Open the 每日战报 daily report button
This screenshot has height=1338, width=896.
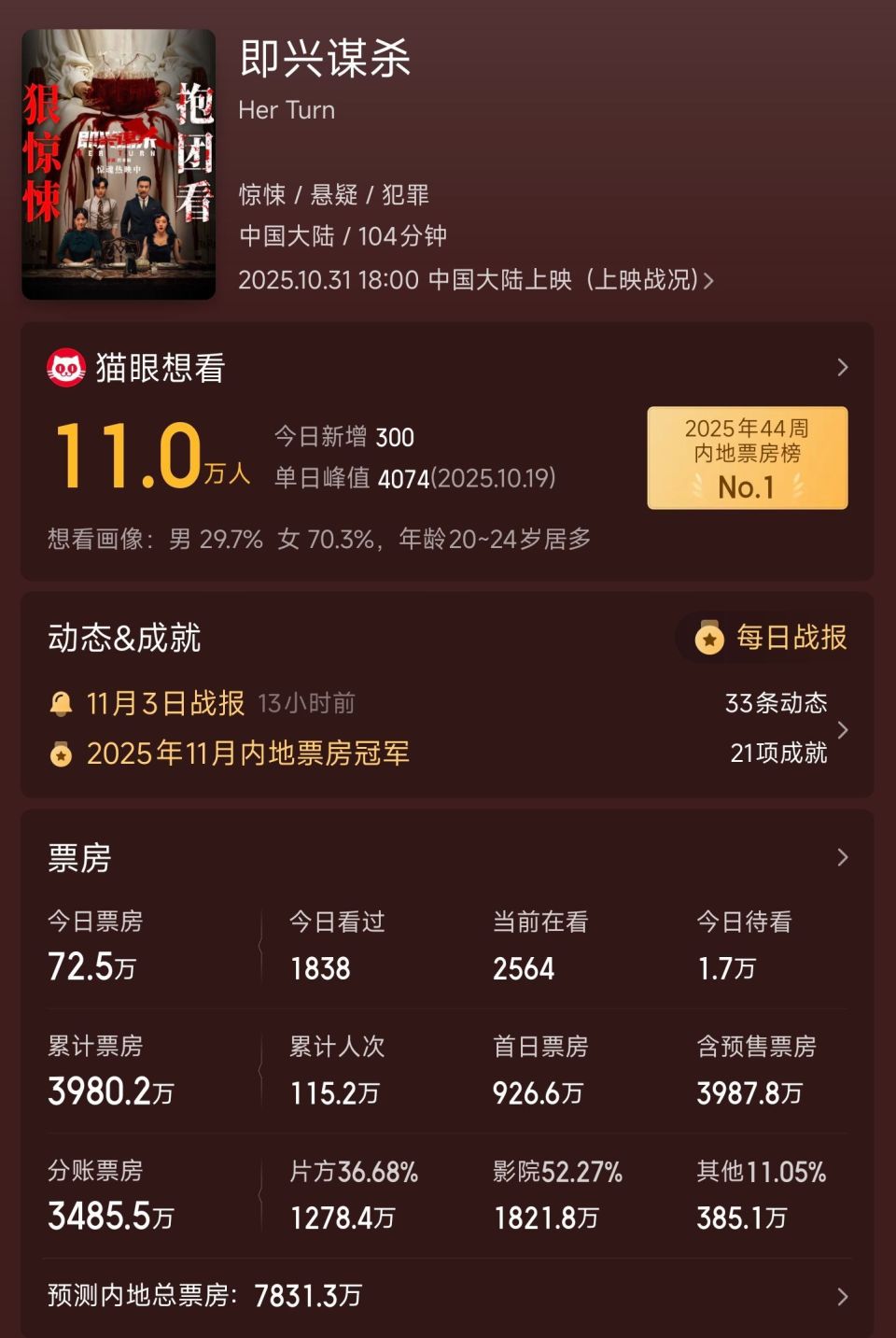click(x=765, y=637)
